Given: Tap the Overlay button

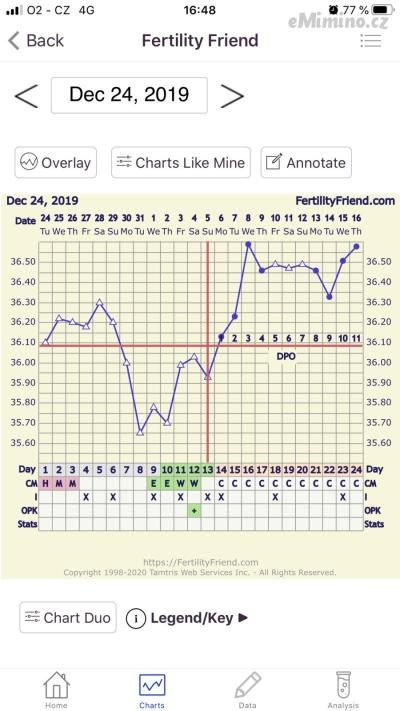Looking at the screenshot, I should pos(56,162).
